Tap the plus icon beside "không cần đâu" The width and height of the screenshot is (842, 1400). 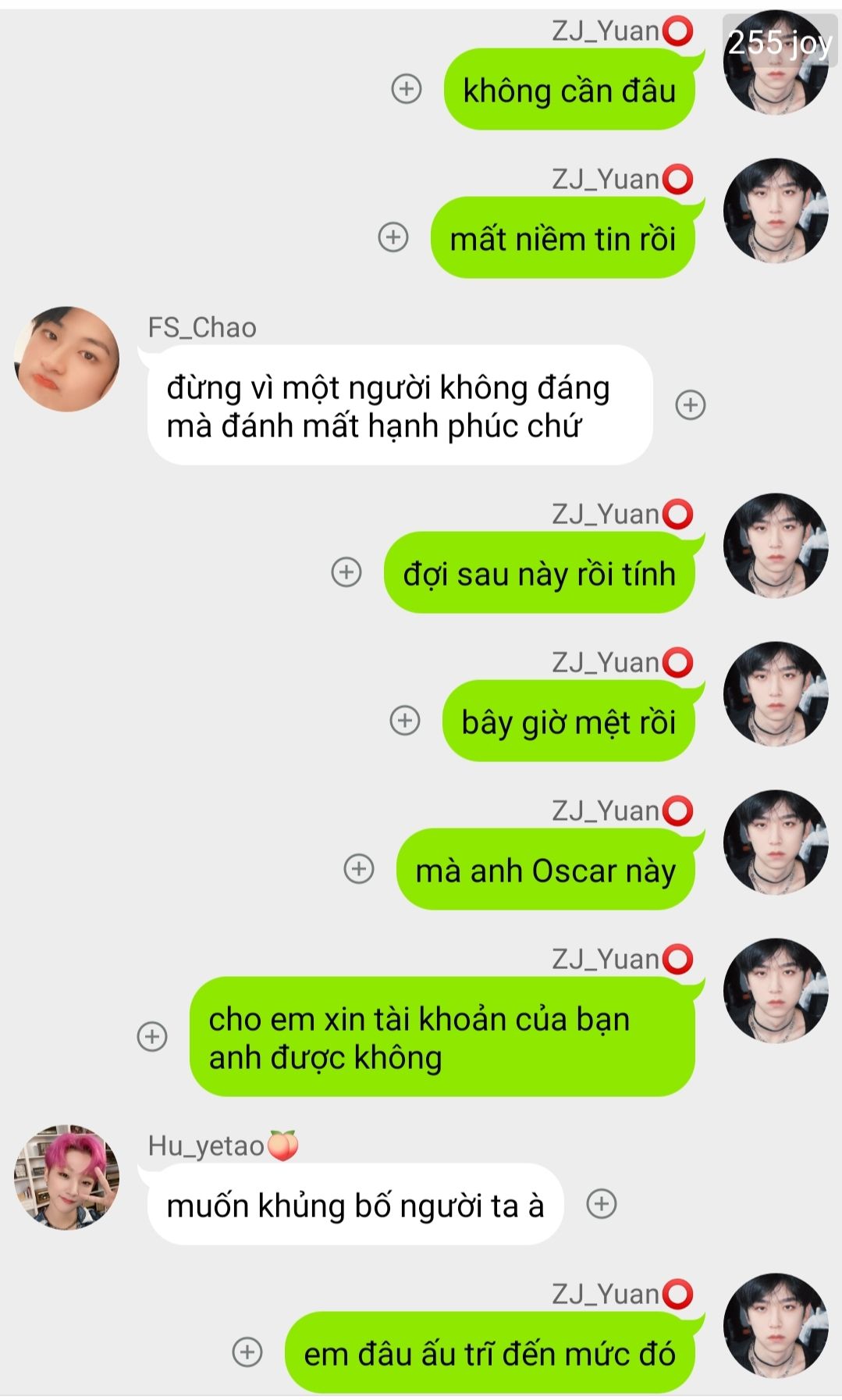[406, 89]
